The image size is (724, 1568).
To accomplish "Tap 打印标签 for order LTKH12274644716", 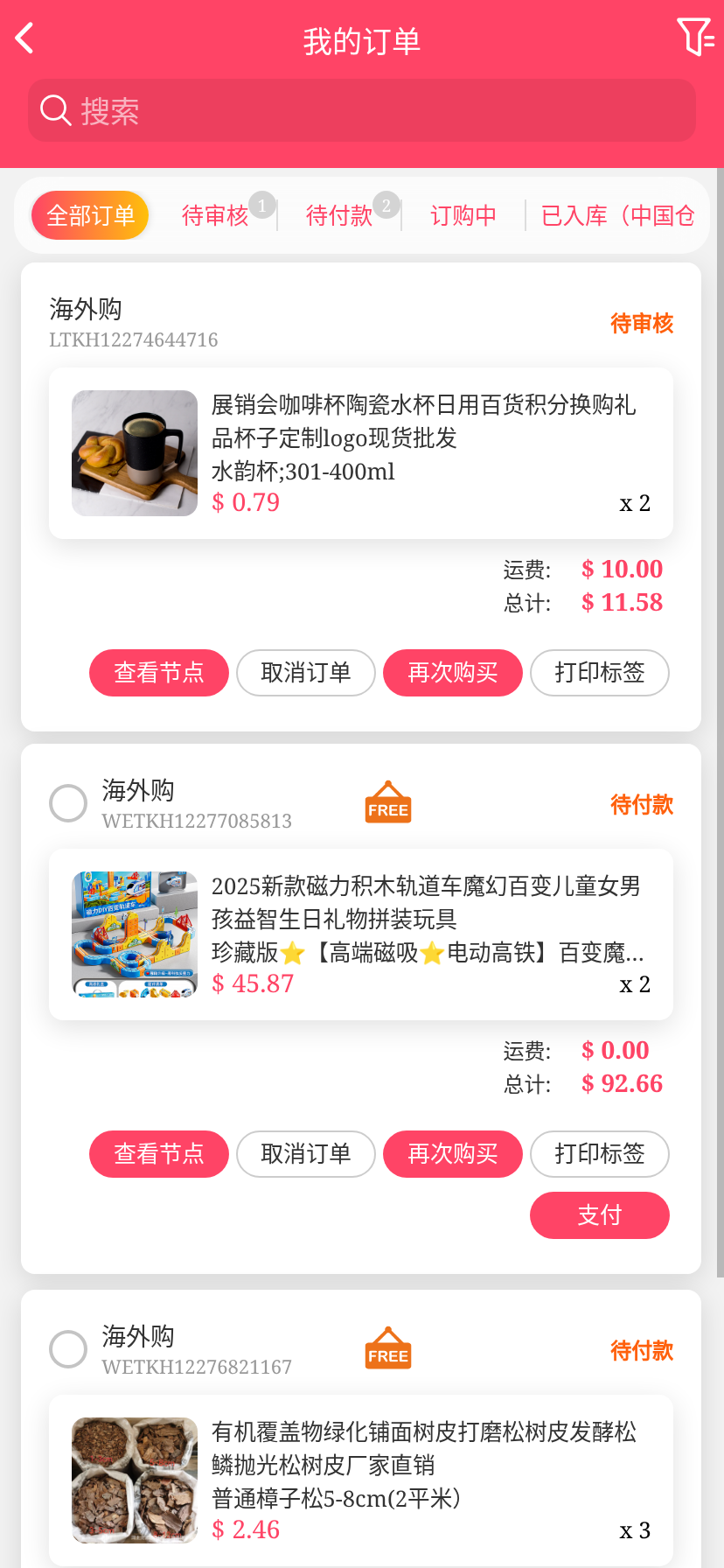I will (600, 673).
